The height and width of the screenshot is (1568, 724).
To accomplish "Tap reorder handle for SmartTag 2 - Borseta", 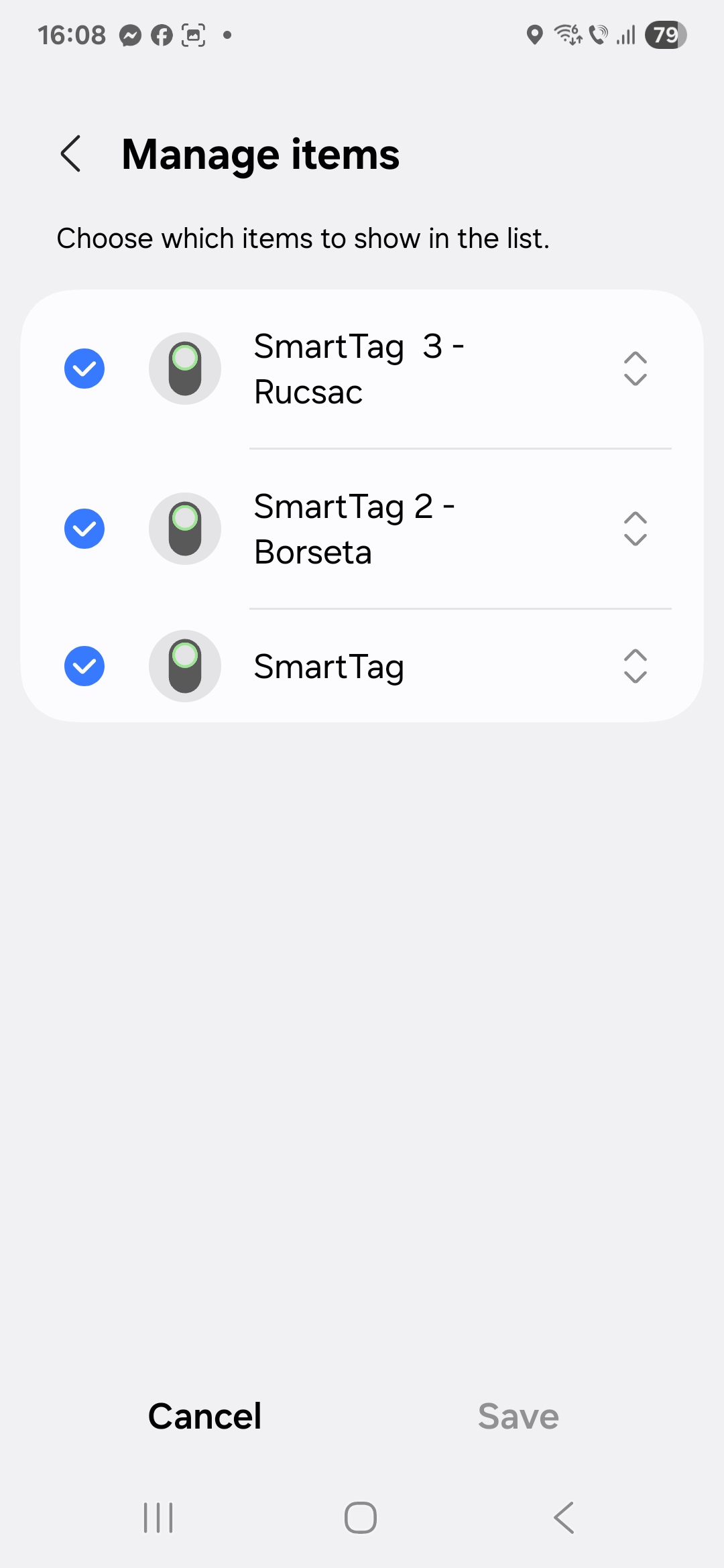I will click(635, 529).
